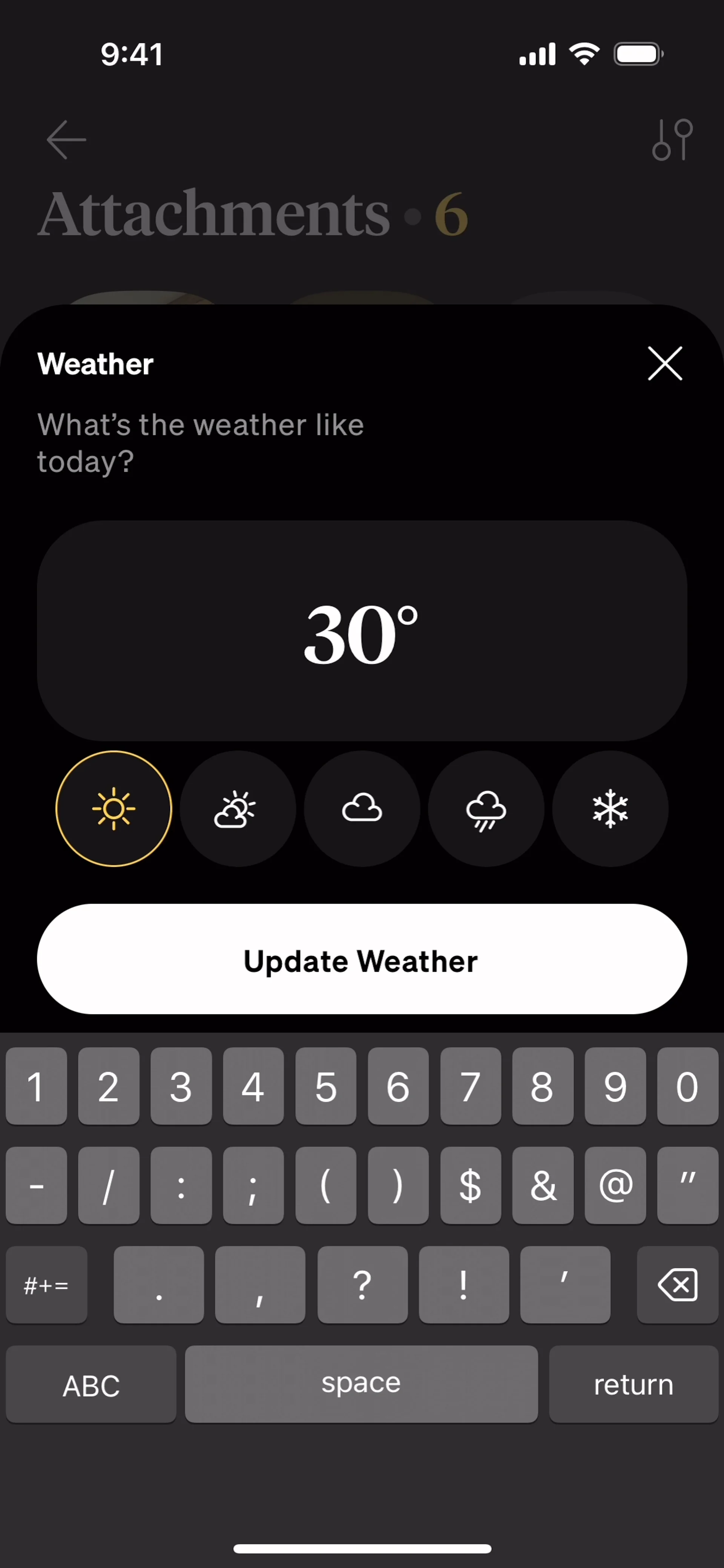Edit the 30° temperature field
This screenshot has width=724, height=1568.
pos(362,631)
